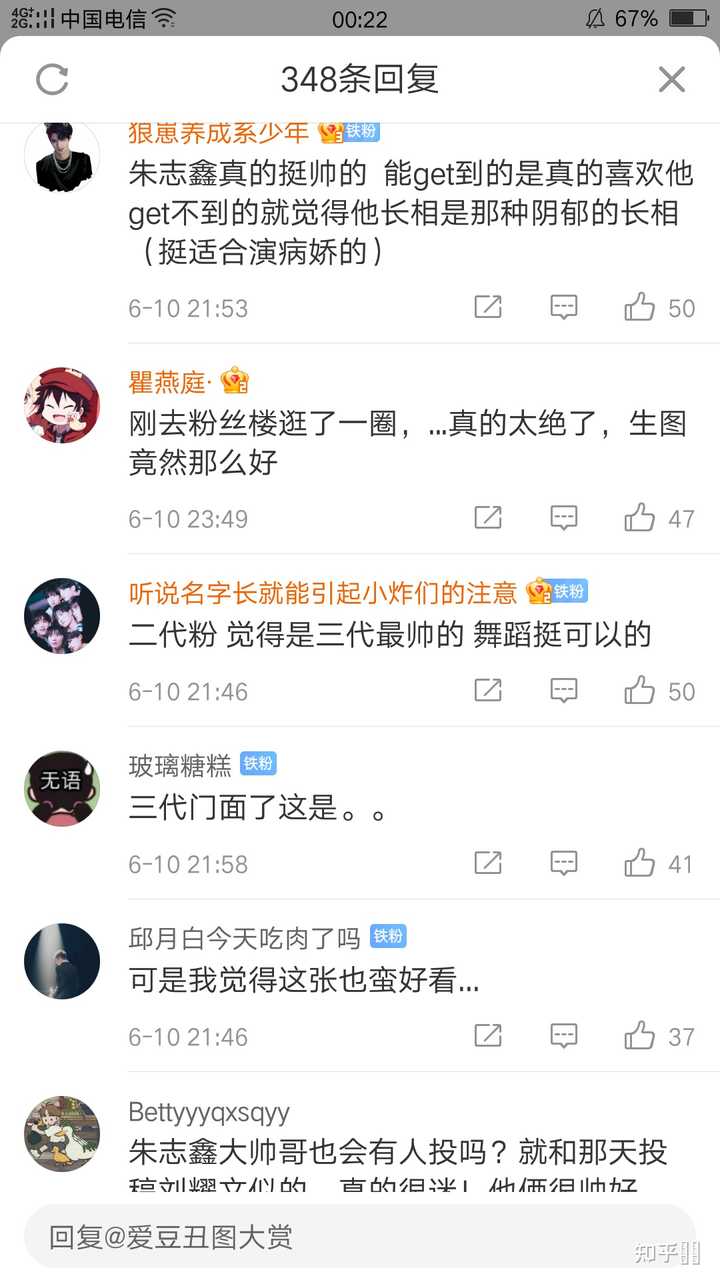
Task: Reply to the comment by 邱月白今天吃肉了吗
Action: 564,1036
